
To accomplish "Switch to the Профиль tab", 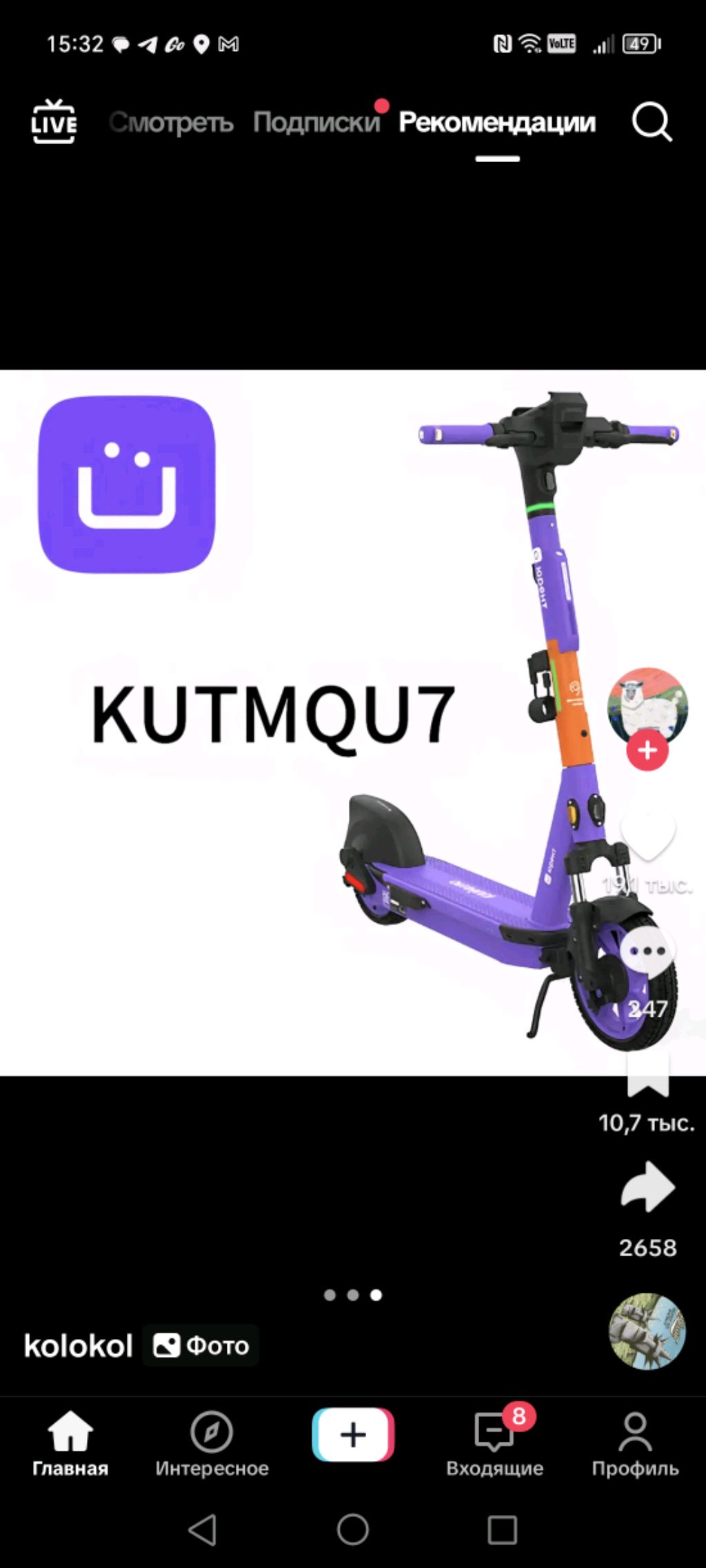I will click(x=635, y=1443).
